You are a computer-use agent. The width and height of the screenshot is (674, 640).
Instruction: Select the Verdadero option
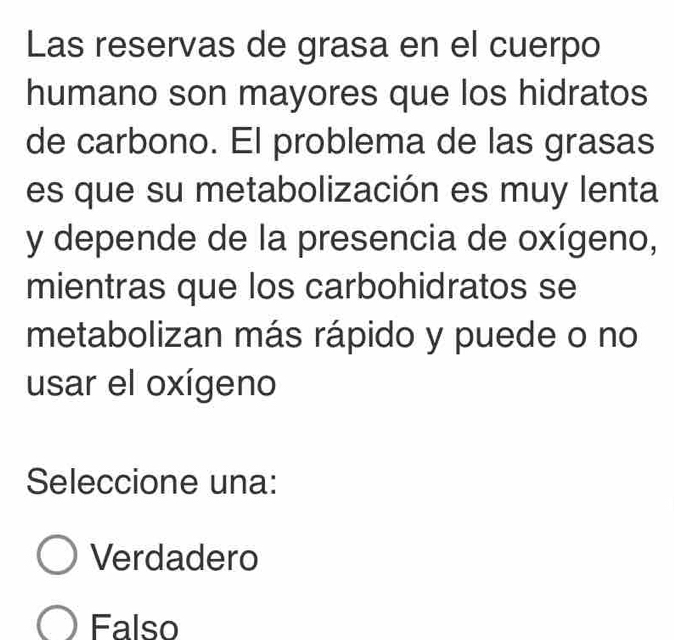(58, 558)
